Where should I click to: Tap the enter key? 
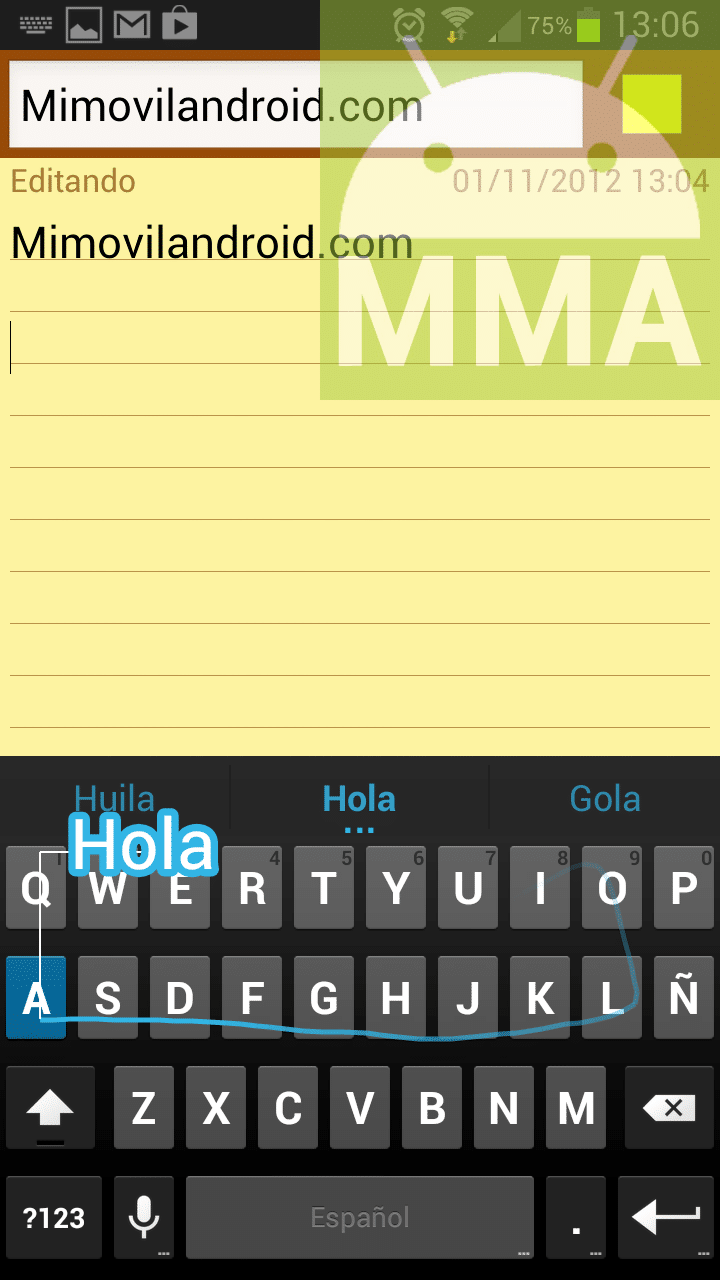(x=665, y=1217)
